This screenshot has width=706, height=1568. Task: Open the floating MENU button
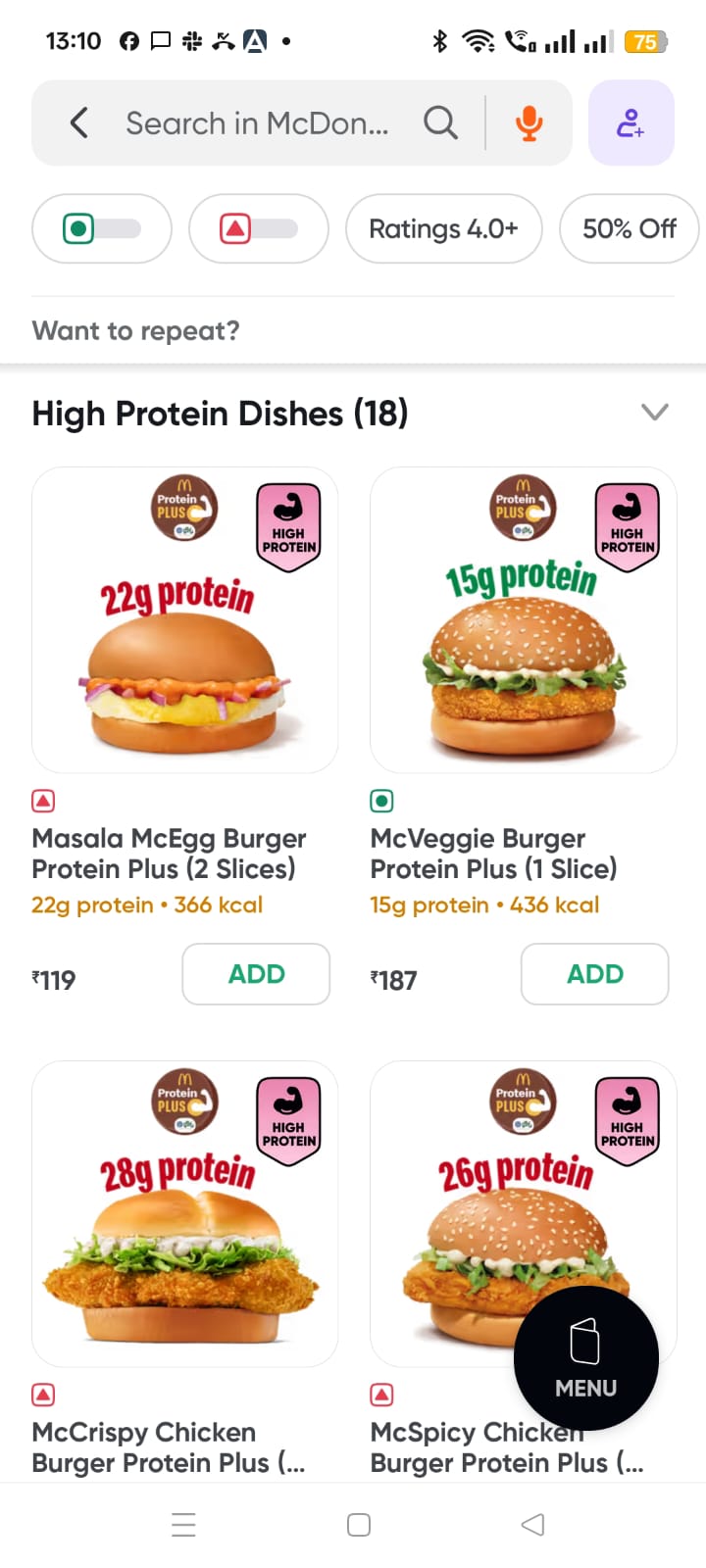[585, 1358]
